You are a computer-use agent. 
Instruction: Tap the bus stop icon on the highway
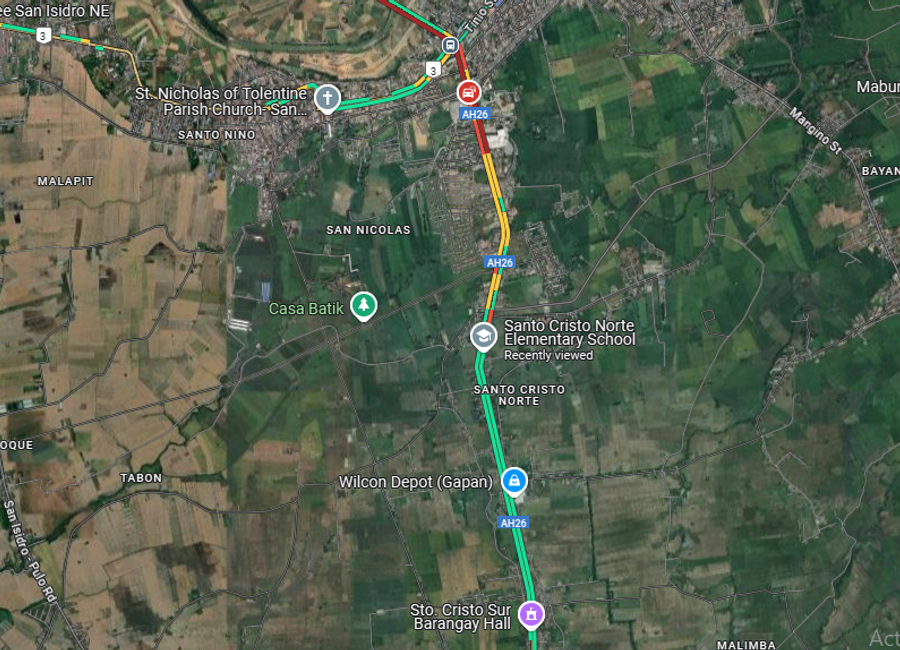[450, 45]
